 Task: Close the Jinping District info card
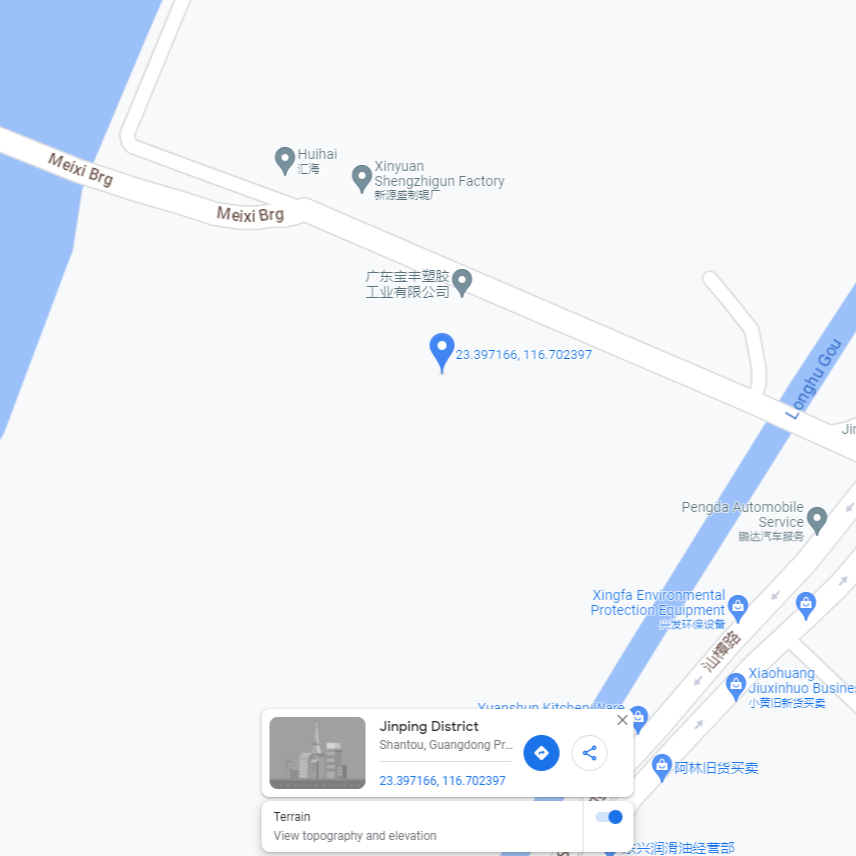(x=622, y=720)
